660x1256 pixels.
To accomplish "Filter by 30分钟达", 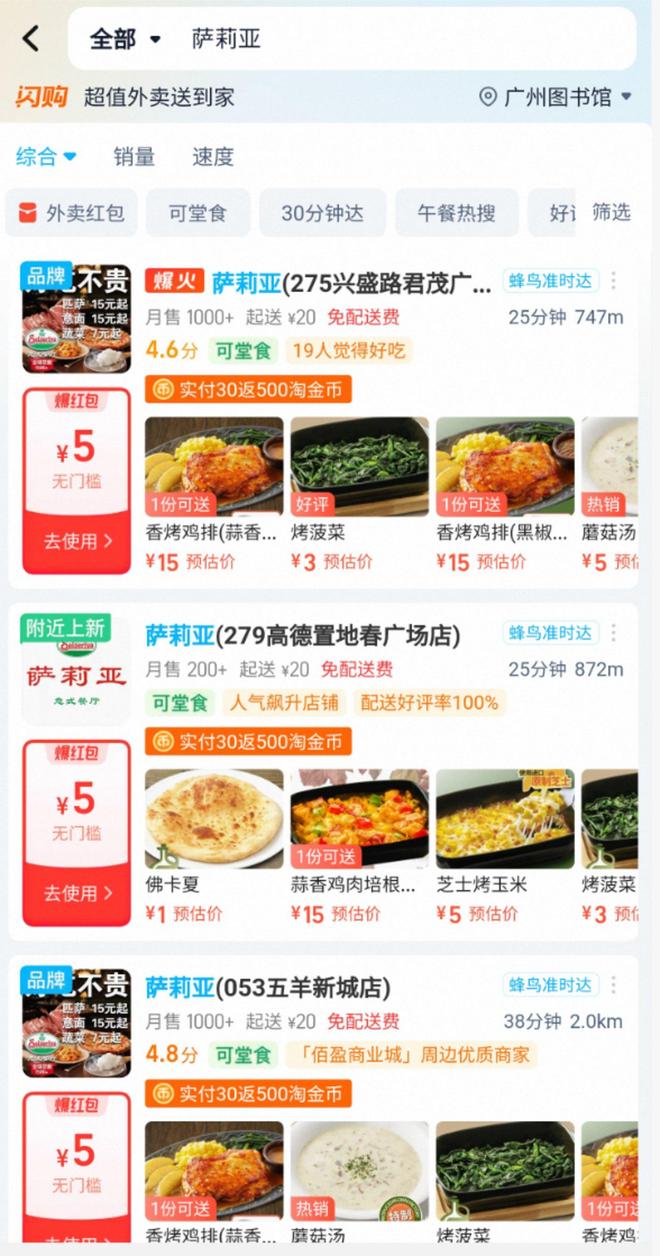I will [x=322, y=212].
